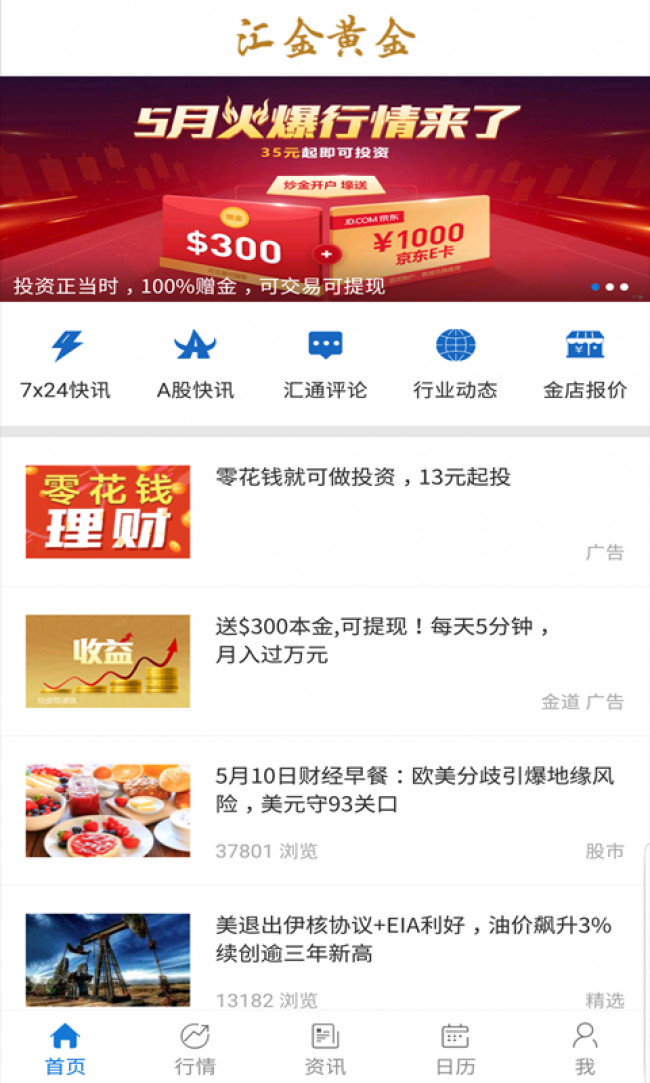650x1083 pixels.
Task: Open 金店报价 section
Action: 585,365
